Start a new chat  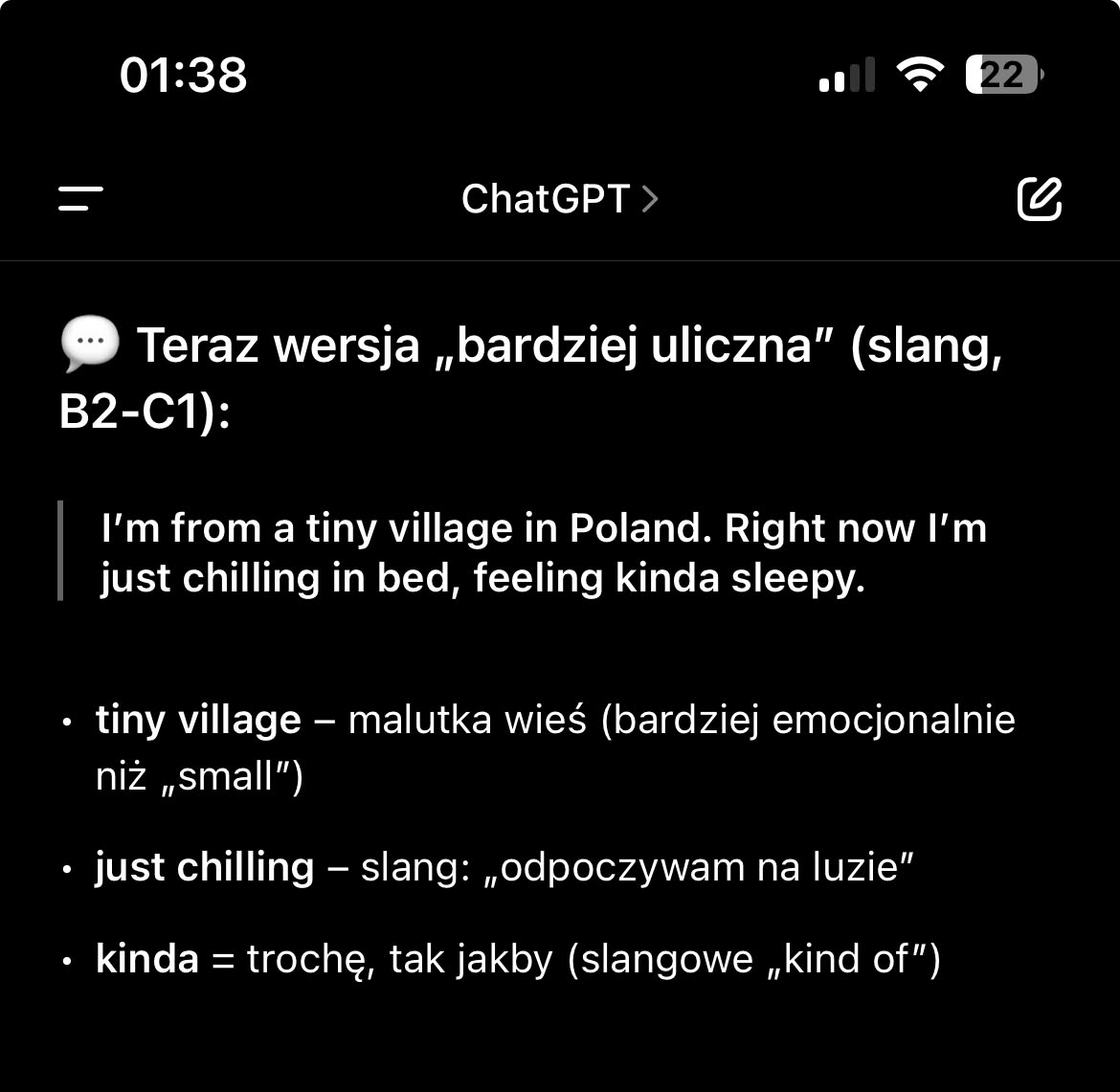coord(1039,198)
